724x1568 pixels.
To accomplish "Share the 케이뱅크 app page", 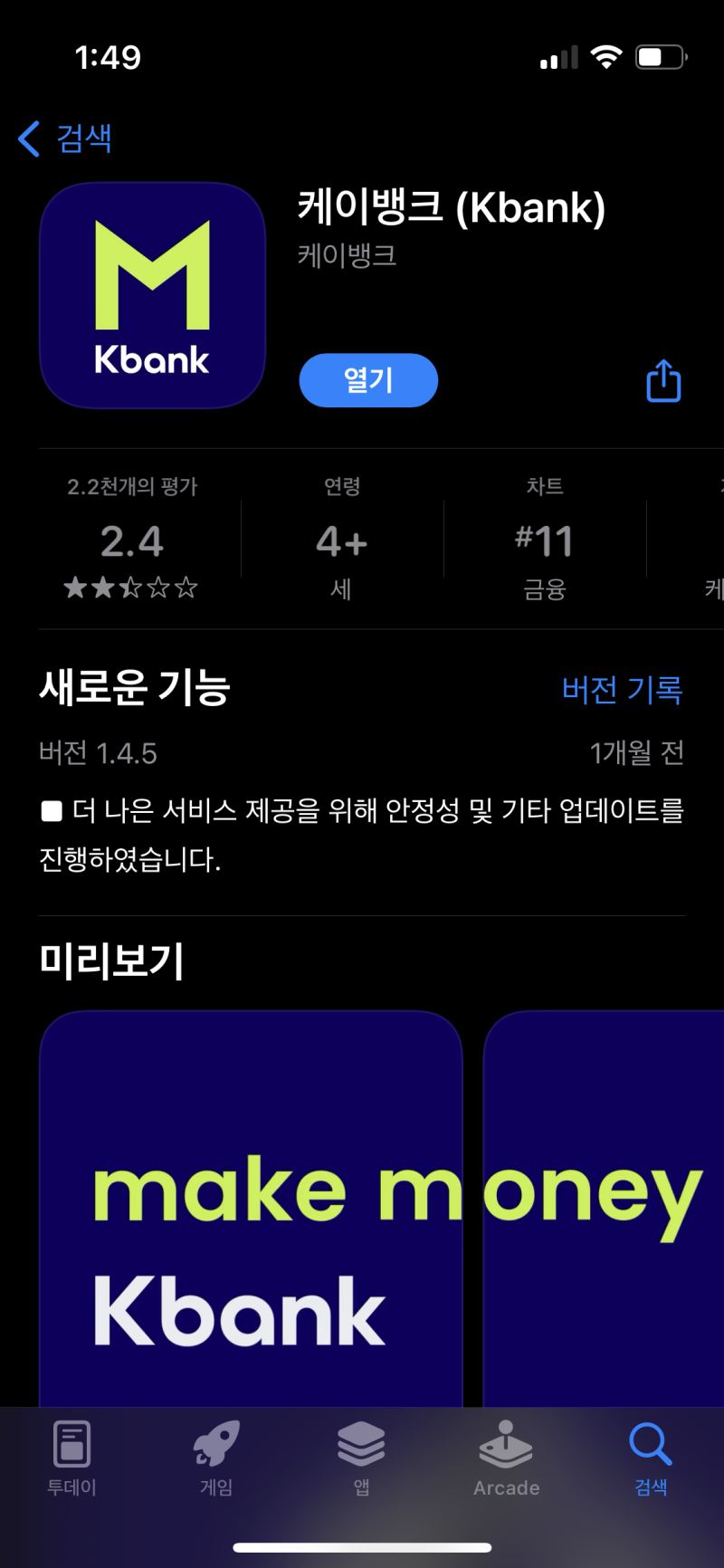I will (x=663, y=380).
